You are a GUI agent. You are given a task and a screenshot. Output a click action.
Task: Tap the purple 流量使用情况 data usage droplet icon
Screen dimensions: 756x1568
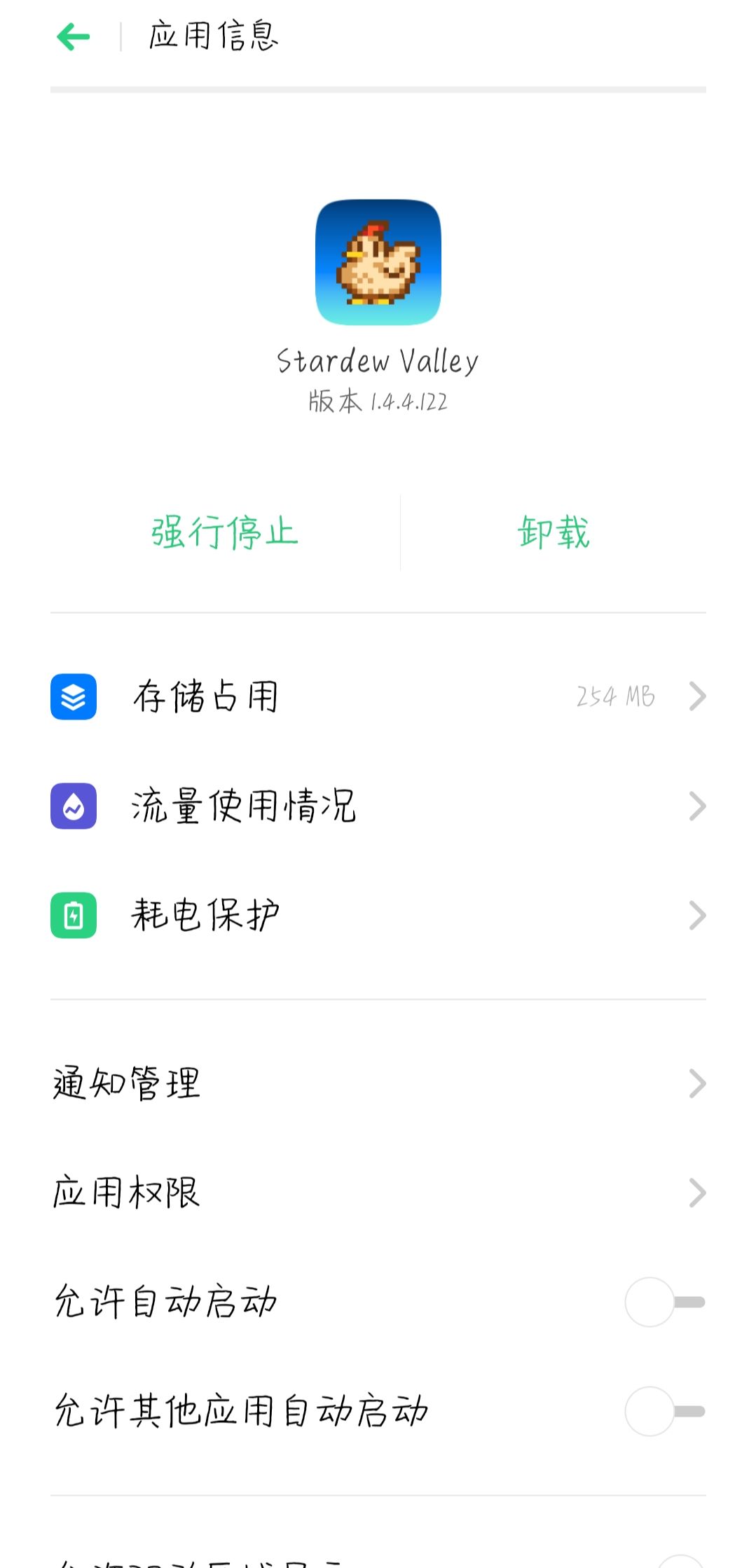tap(73, 806)
